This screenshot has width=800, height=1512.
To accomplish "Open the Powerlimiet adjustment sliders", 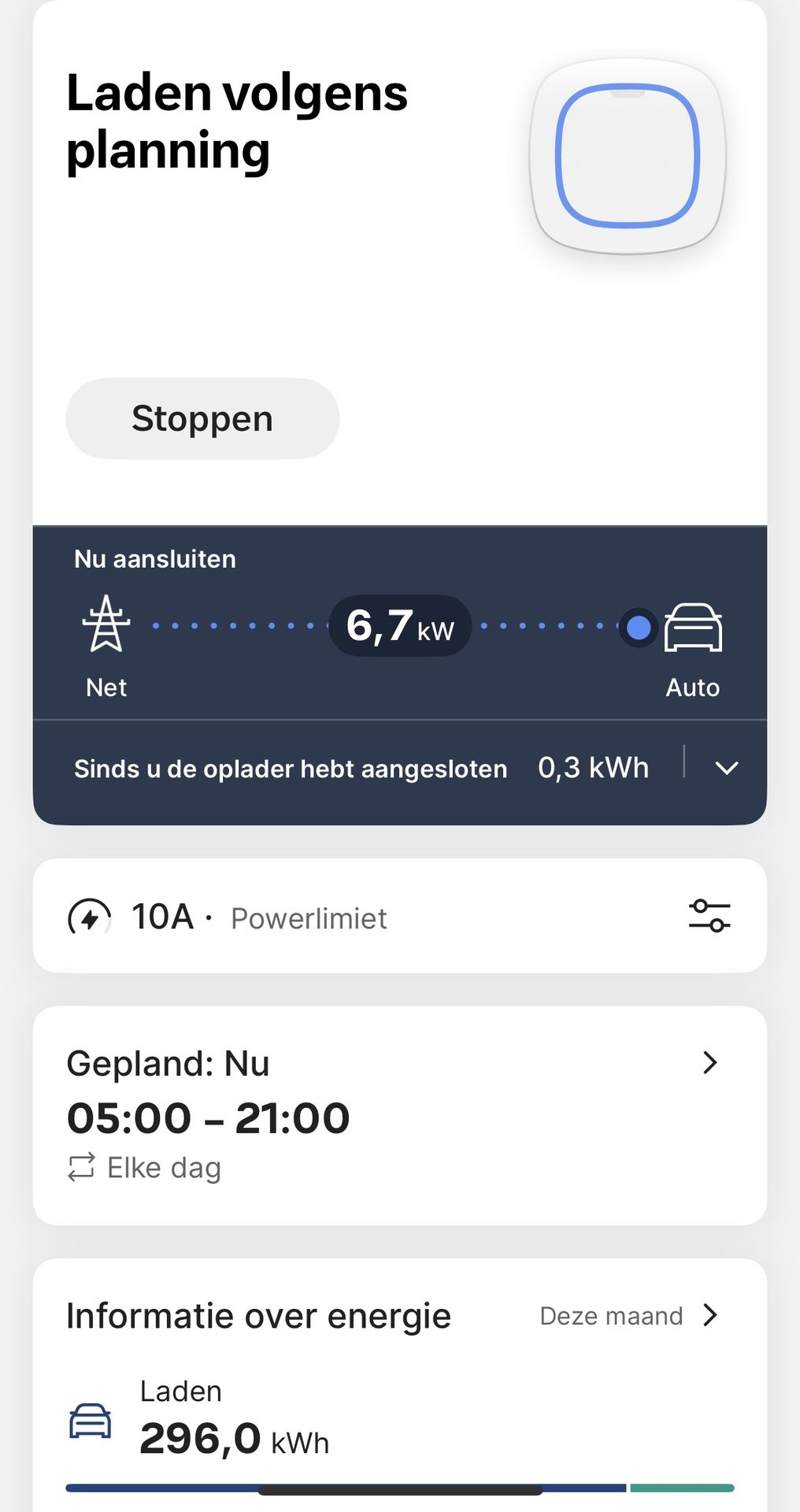I will coord(709,916).
